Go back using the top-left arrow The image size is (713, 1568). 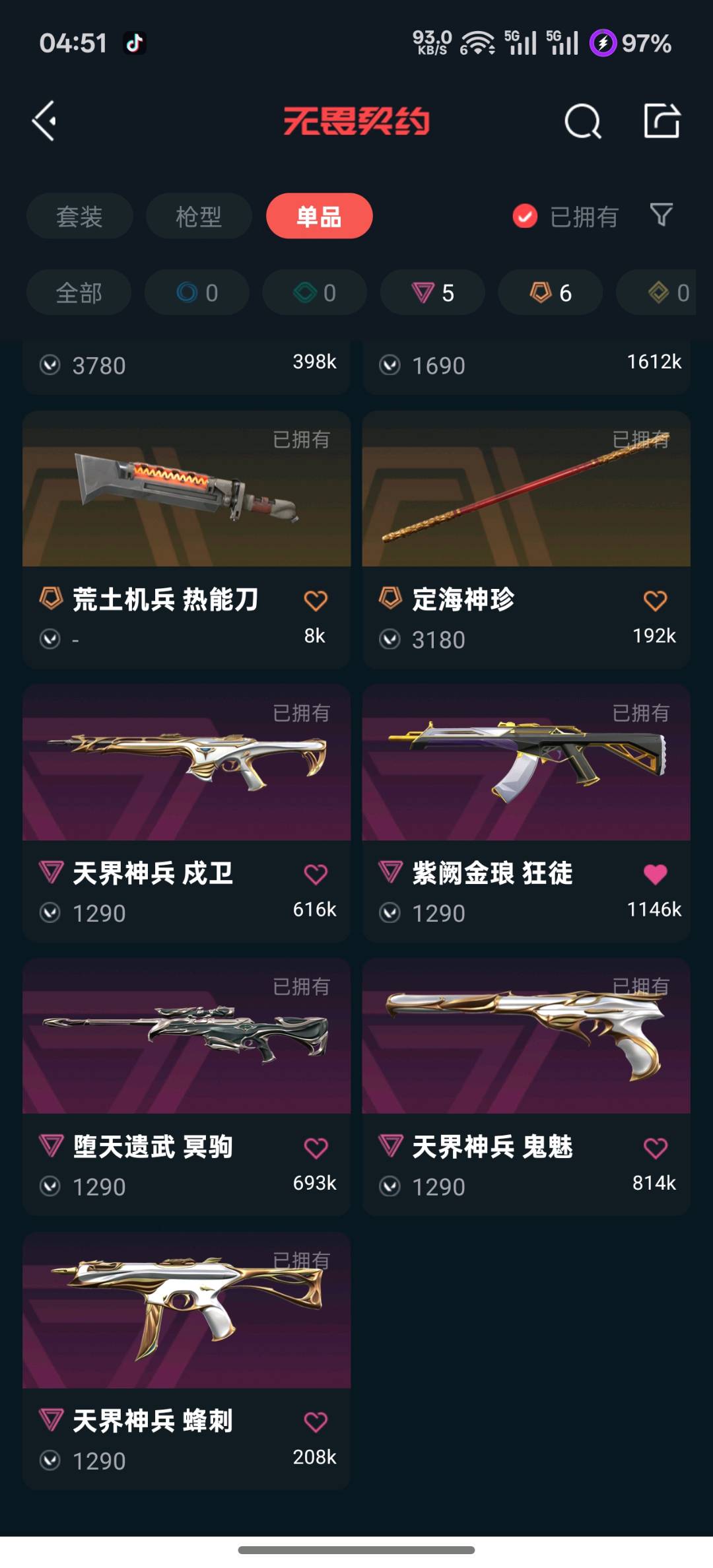[x=44, y=121]
